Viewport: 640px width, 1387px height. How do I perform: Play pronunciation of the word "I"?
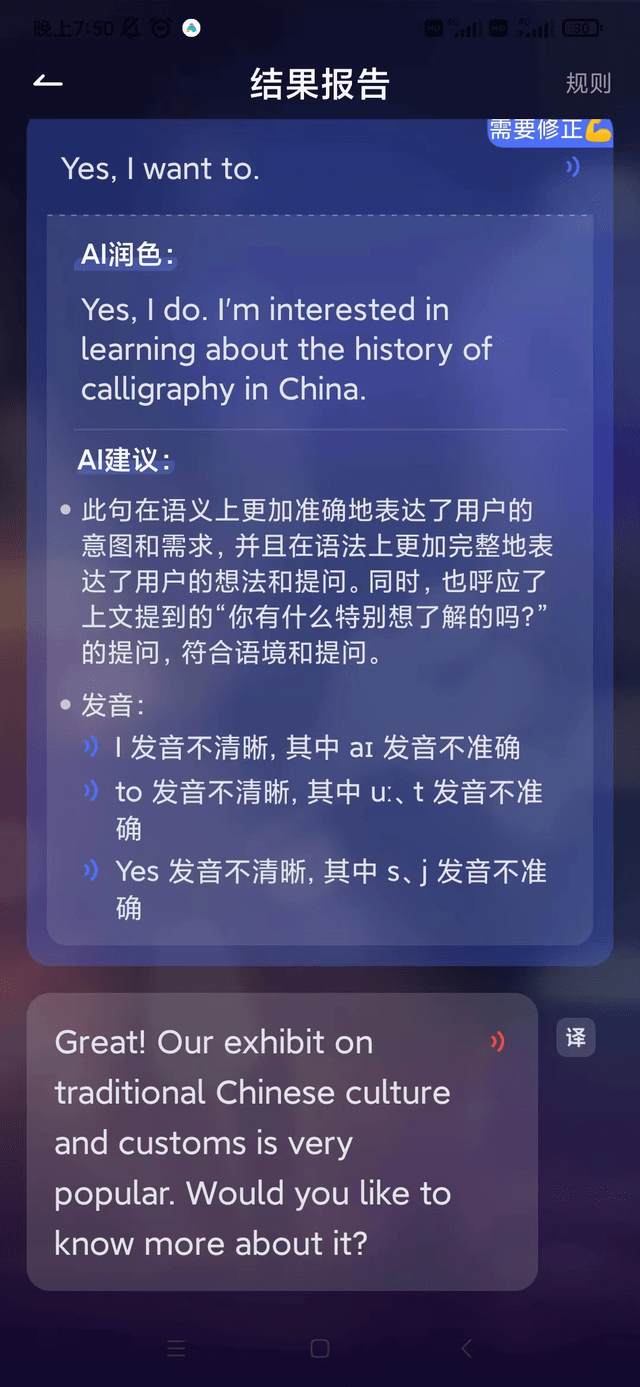[x=91, y=747]
